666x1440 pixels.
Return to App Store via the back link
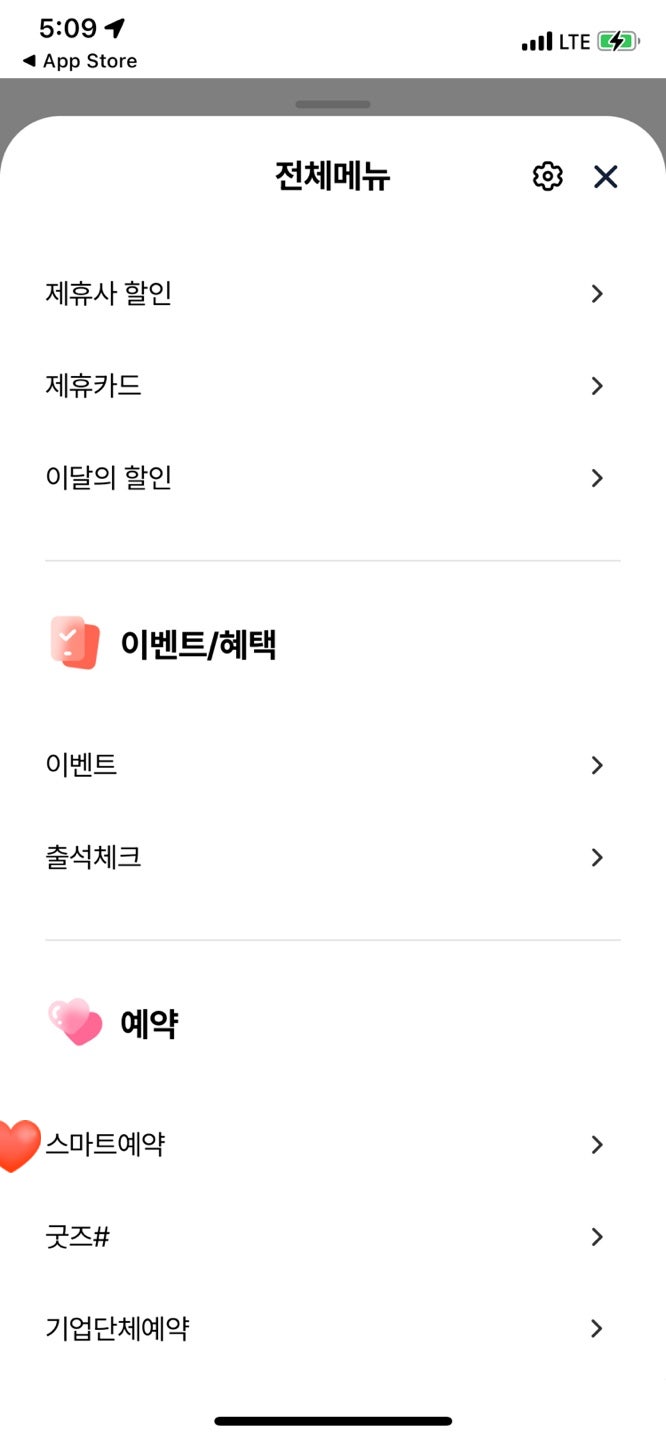click(79, 61)
